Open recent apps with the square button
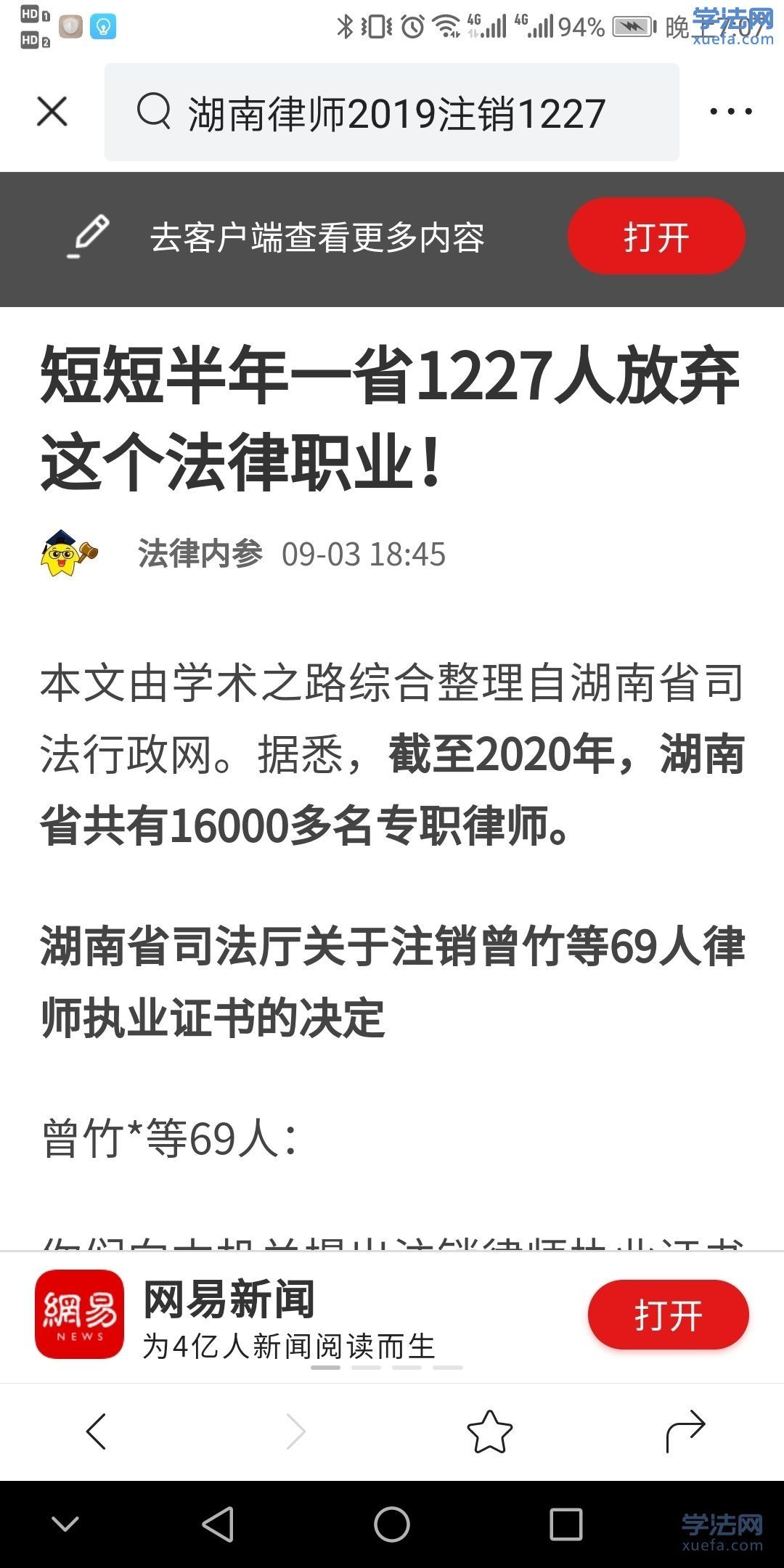The width and height of the screenshot is (784, 1568). coord(565,1524)
